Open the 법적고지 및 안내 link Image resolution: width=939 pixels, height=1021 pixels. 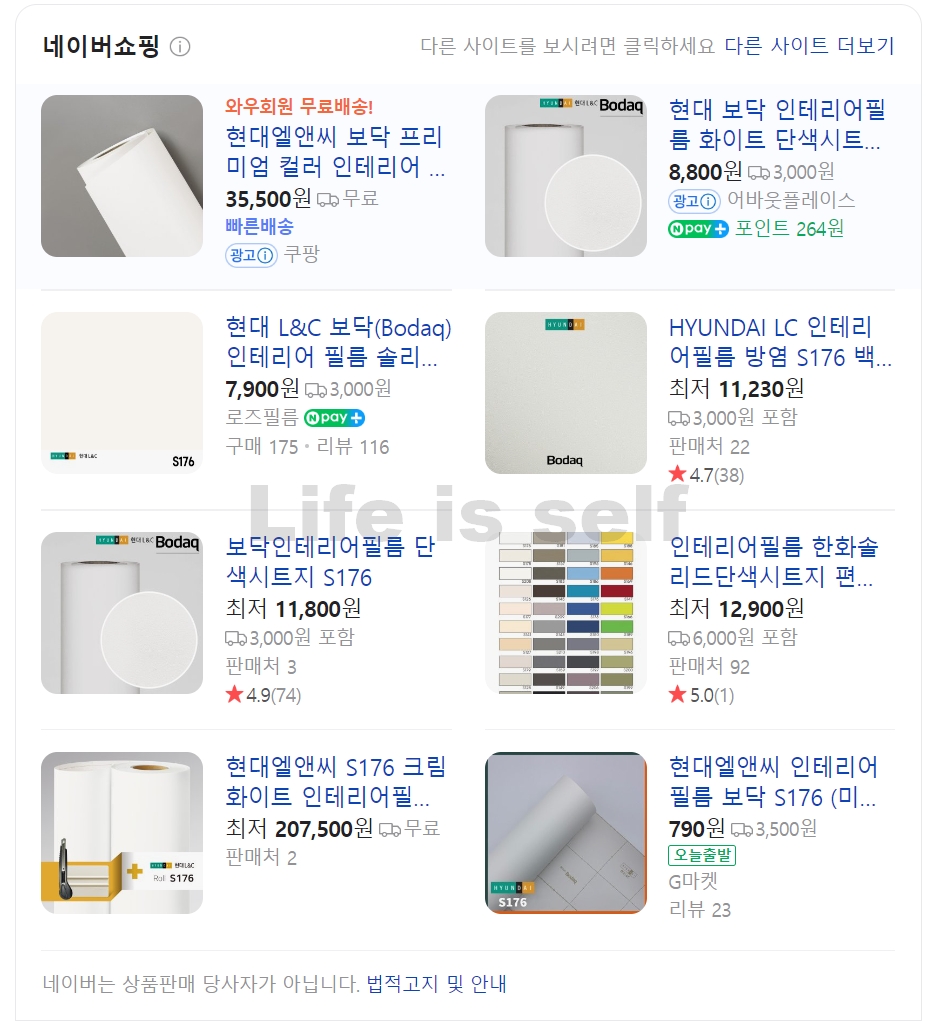tap(436, 984)
